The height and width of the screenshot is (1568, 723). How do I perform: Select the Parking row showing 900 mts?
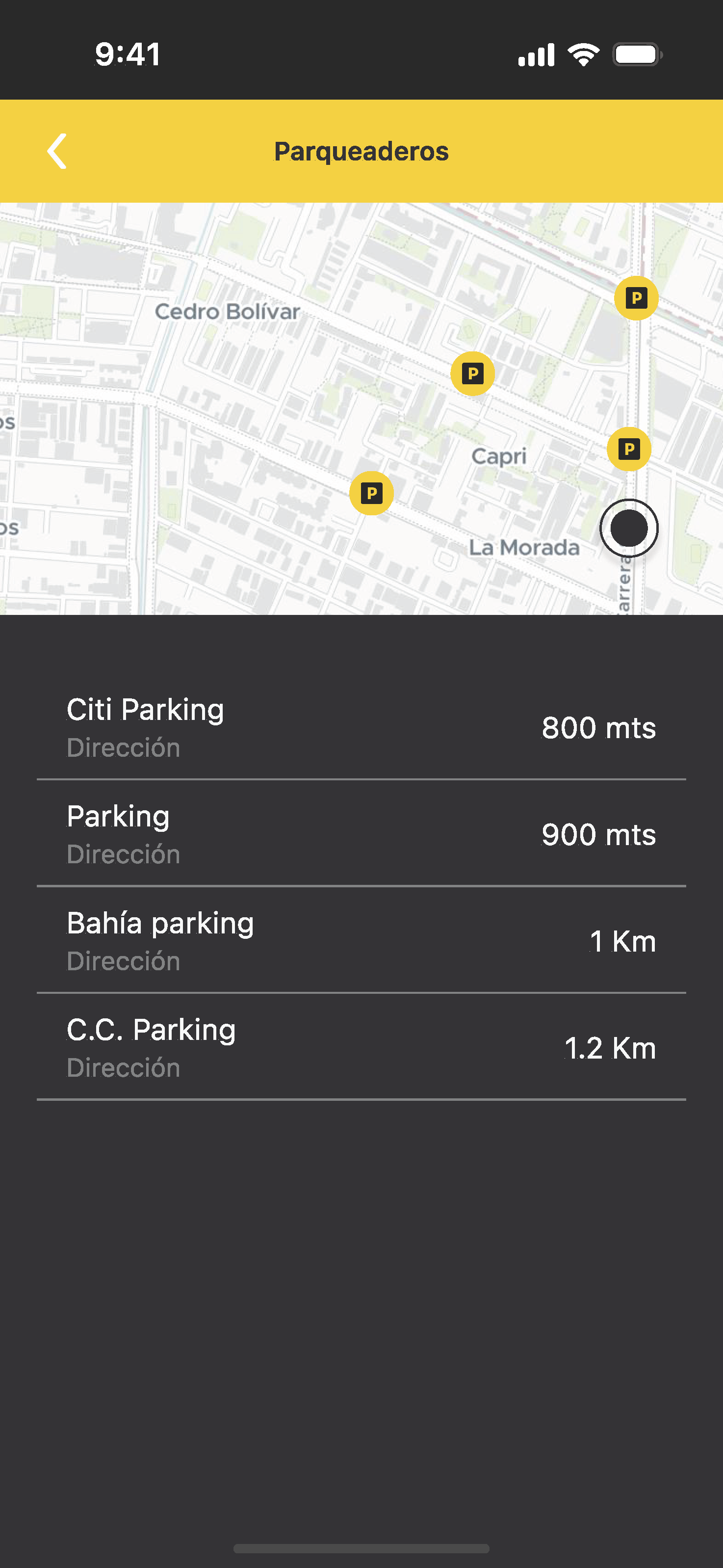pyautogui.click(x=361, y=834)
